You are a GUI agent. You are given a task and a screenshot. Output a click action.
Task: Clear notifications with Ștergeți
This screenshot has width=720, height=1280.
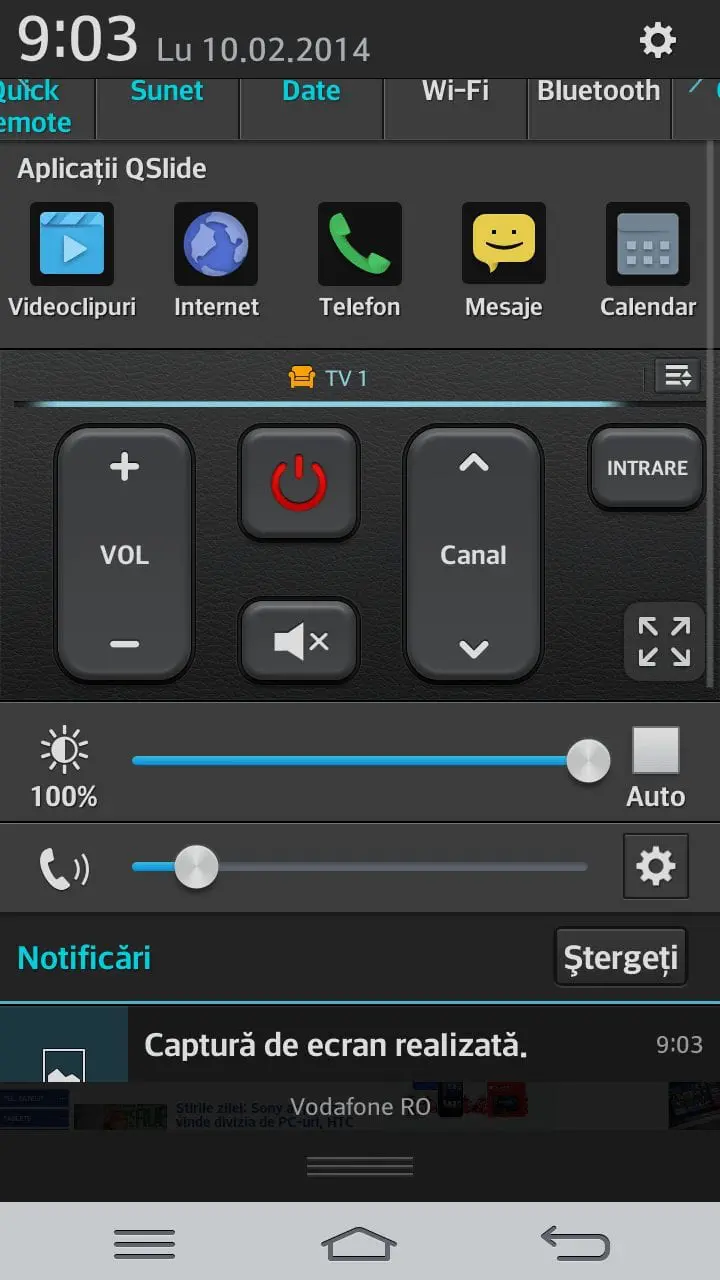620,958
